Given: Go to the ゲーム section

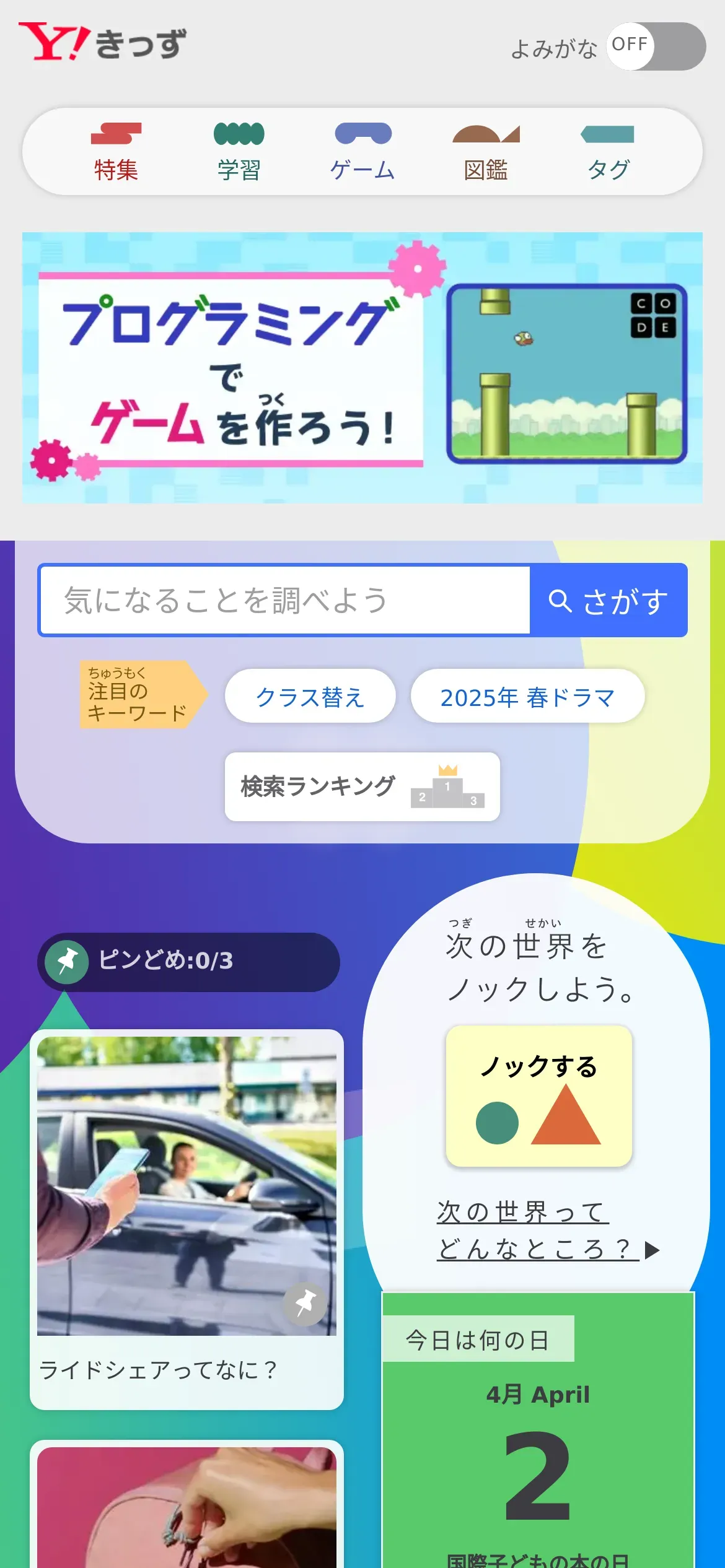Looking at the screenshot, I should click(x=362, y=152).
